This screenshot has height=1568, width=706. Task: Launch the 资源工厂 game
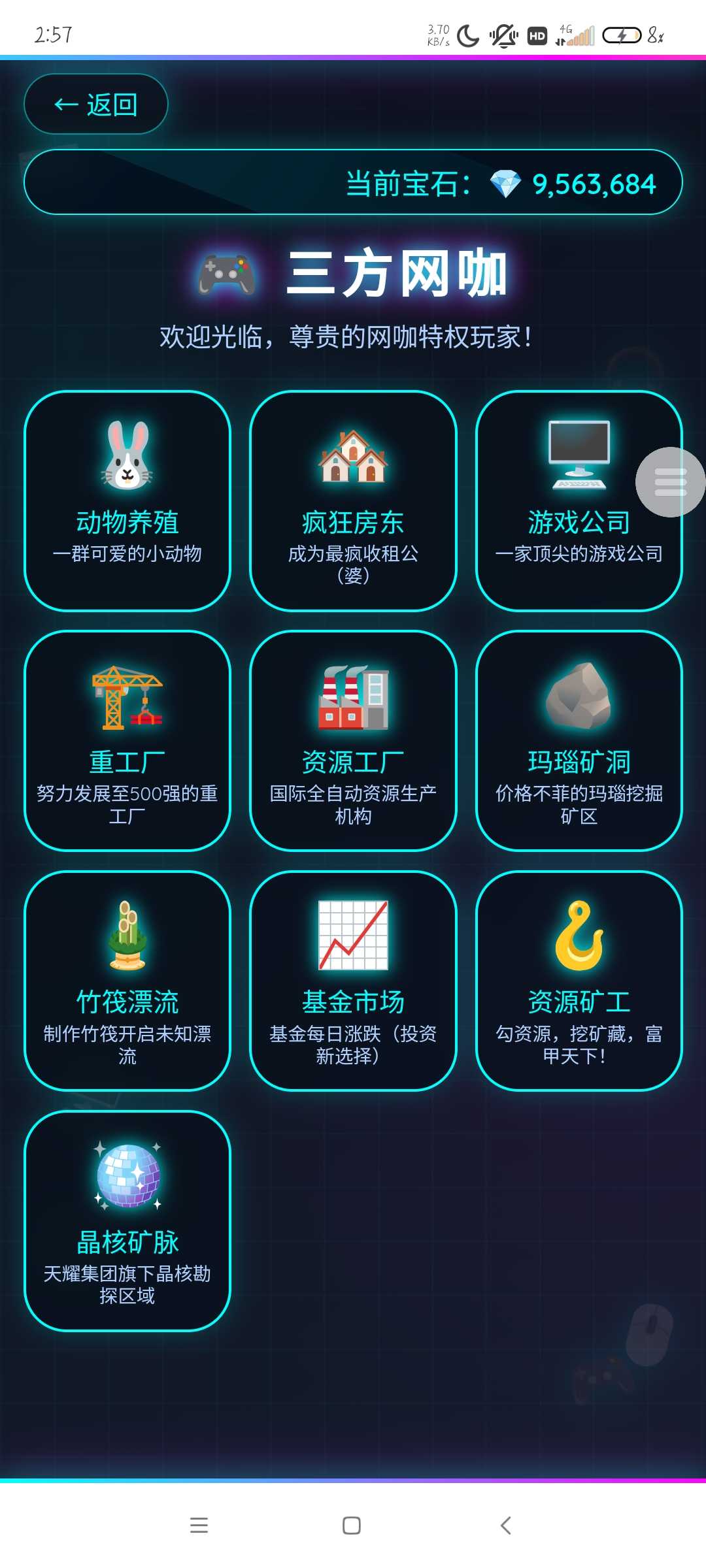pos(353,741)
